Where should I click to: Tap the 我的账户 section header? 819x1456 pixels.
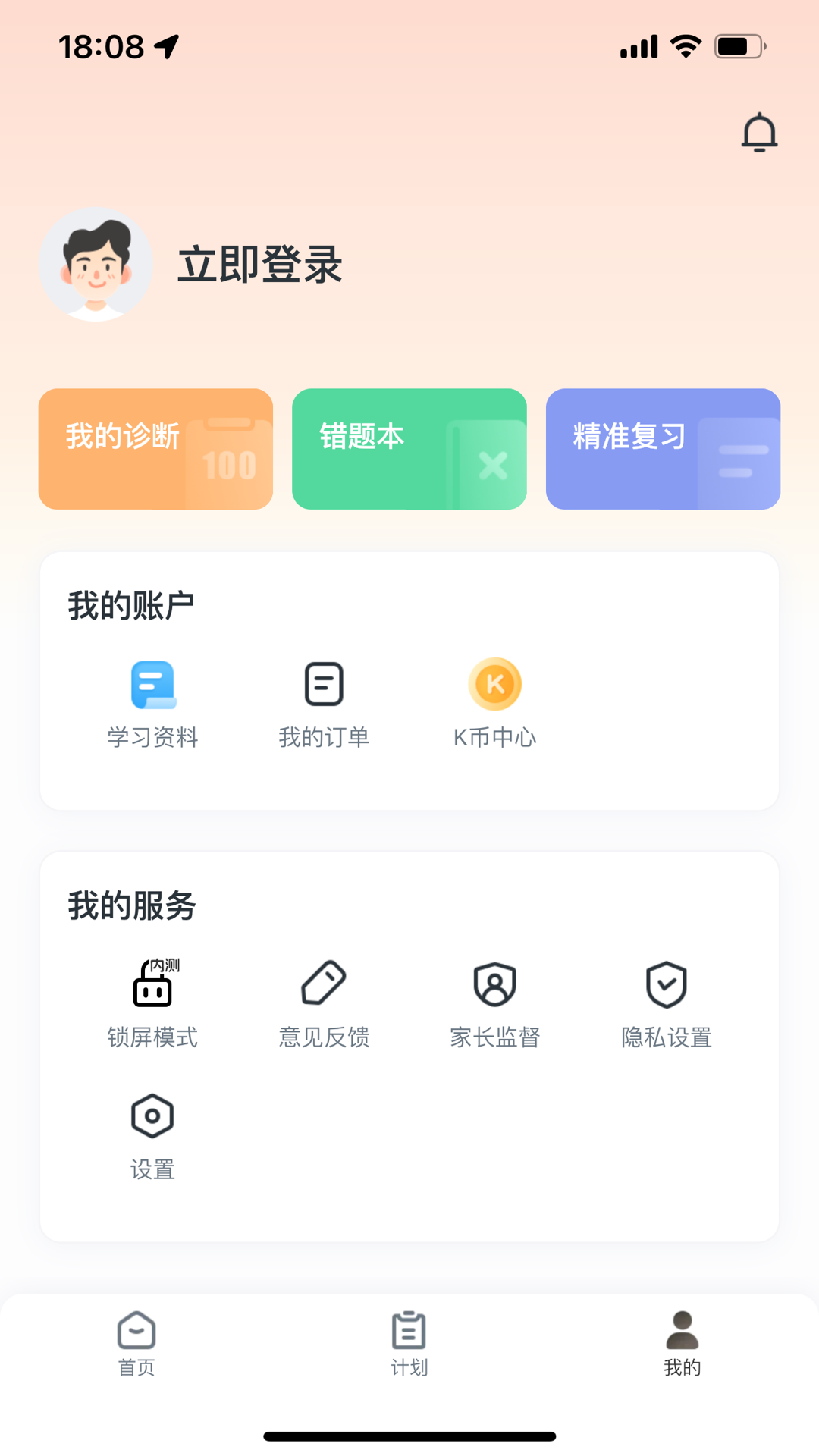click(130, 604)
